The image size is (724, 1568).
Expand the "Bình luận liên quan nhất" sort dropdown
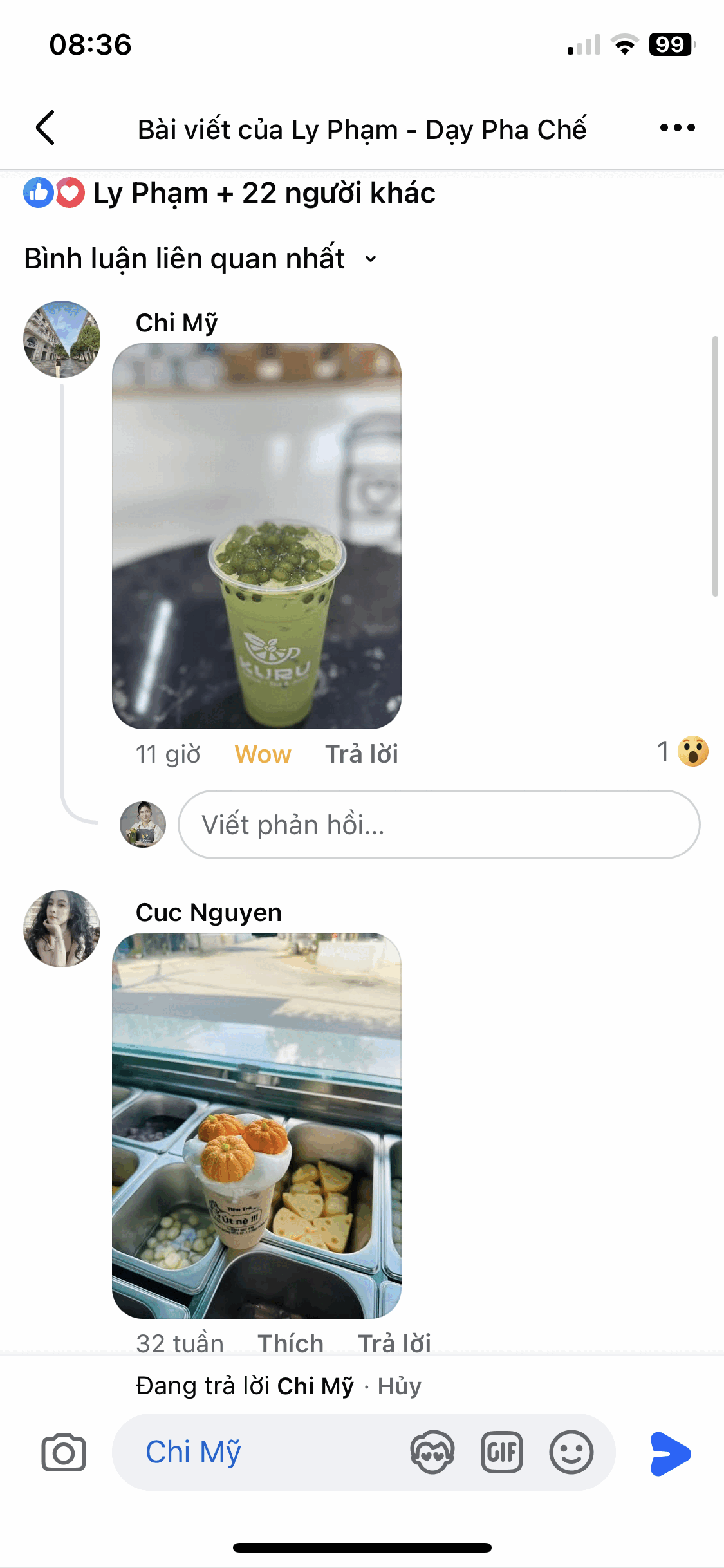click(200, 259)
